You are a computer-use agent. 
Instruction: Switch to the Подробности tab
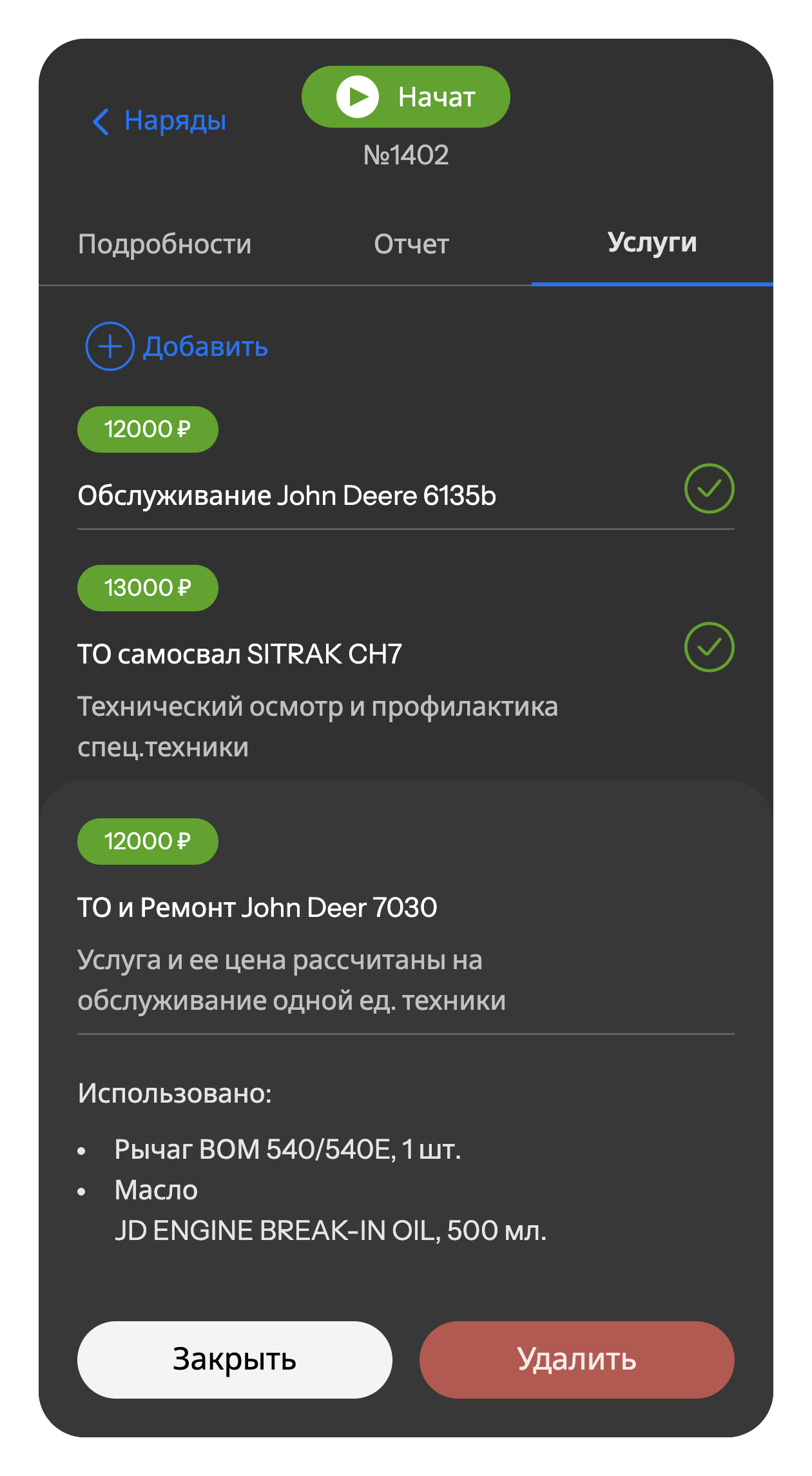[164, 244]
